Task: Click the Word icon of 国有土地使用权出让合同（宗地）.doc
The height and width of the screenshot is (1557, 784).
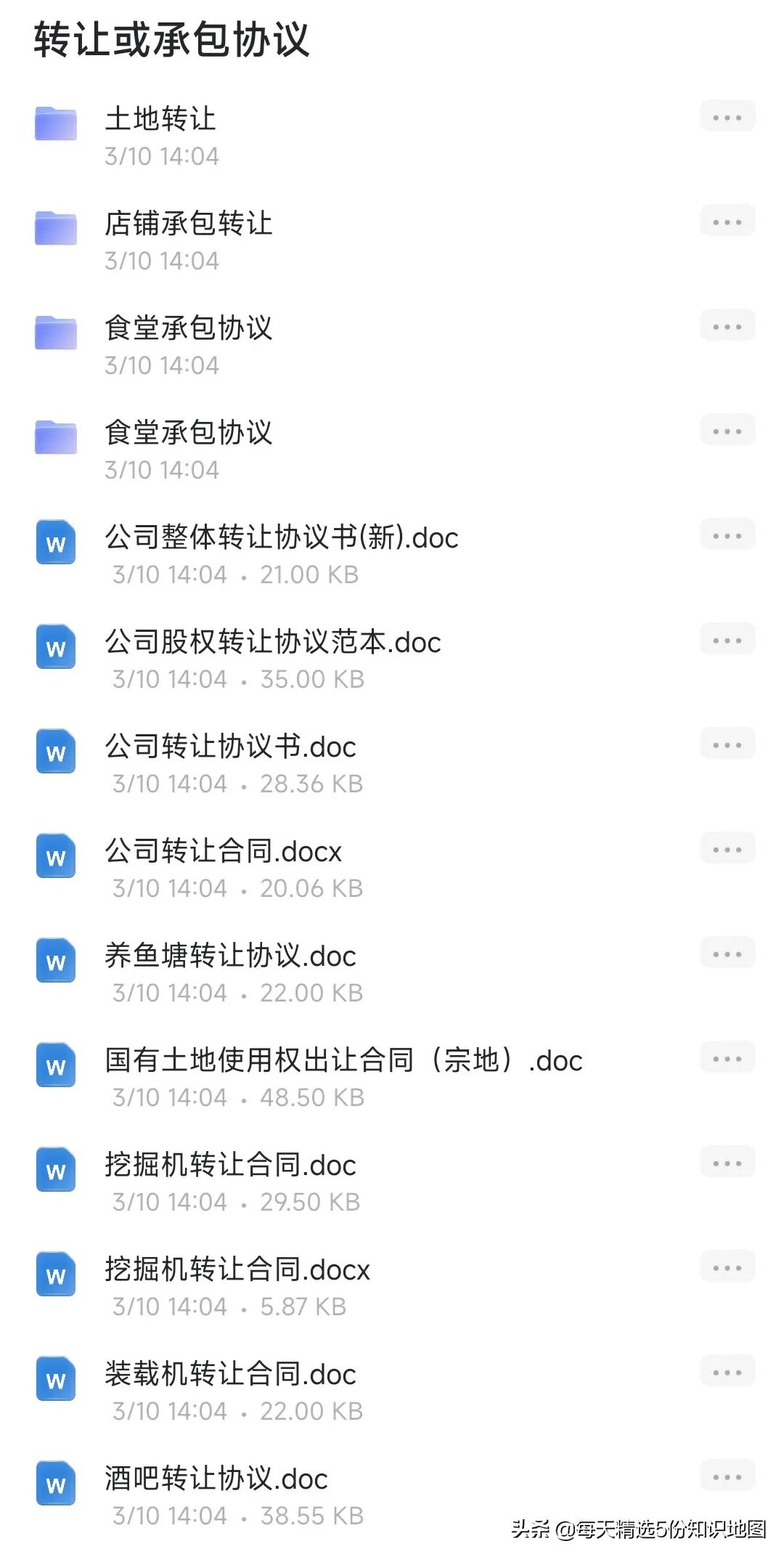Action: click(55, 1066)
